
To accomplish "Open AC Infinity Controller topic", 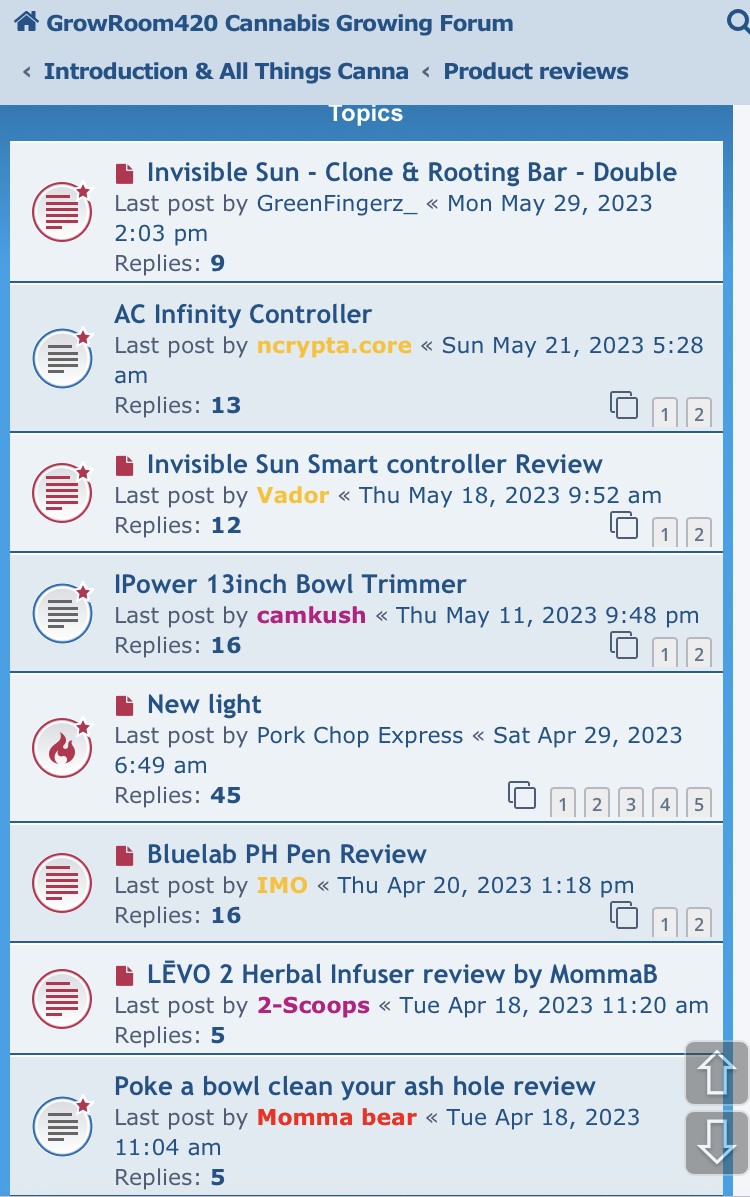I will [243, 314].
